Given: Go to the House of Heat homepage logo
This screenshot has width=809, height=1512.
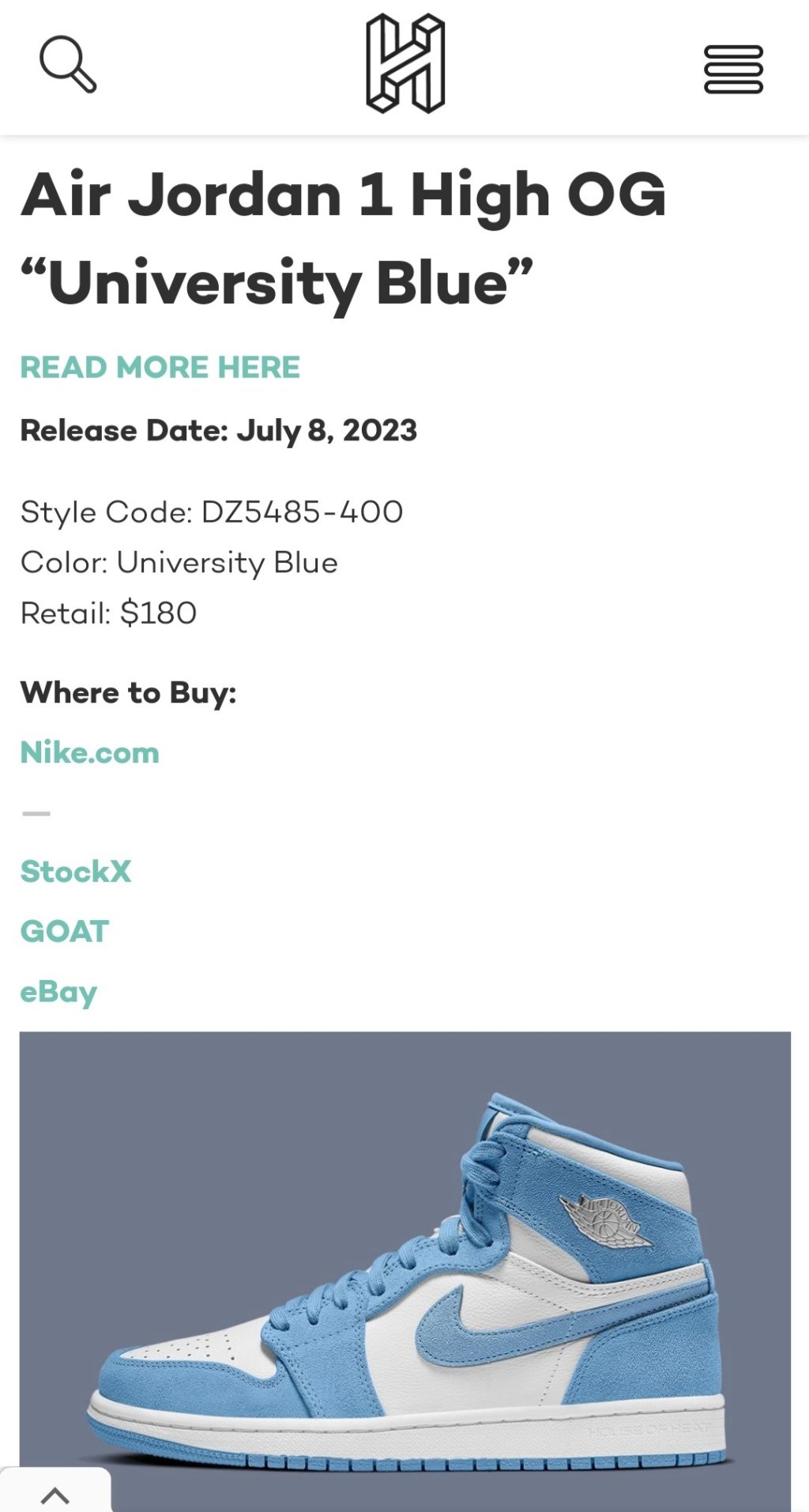Looking at the screenshot, I should 405,63.
